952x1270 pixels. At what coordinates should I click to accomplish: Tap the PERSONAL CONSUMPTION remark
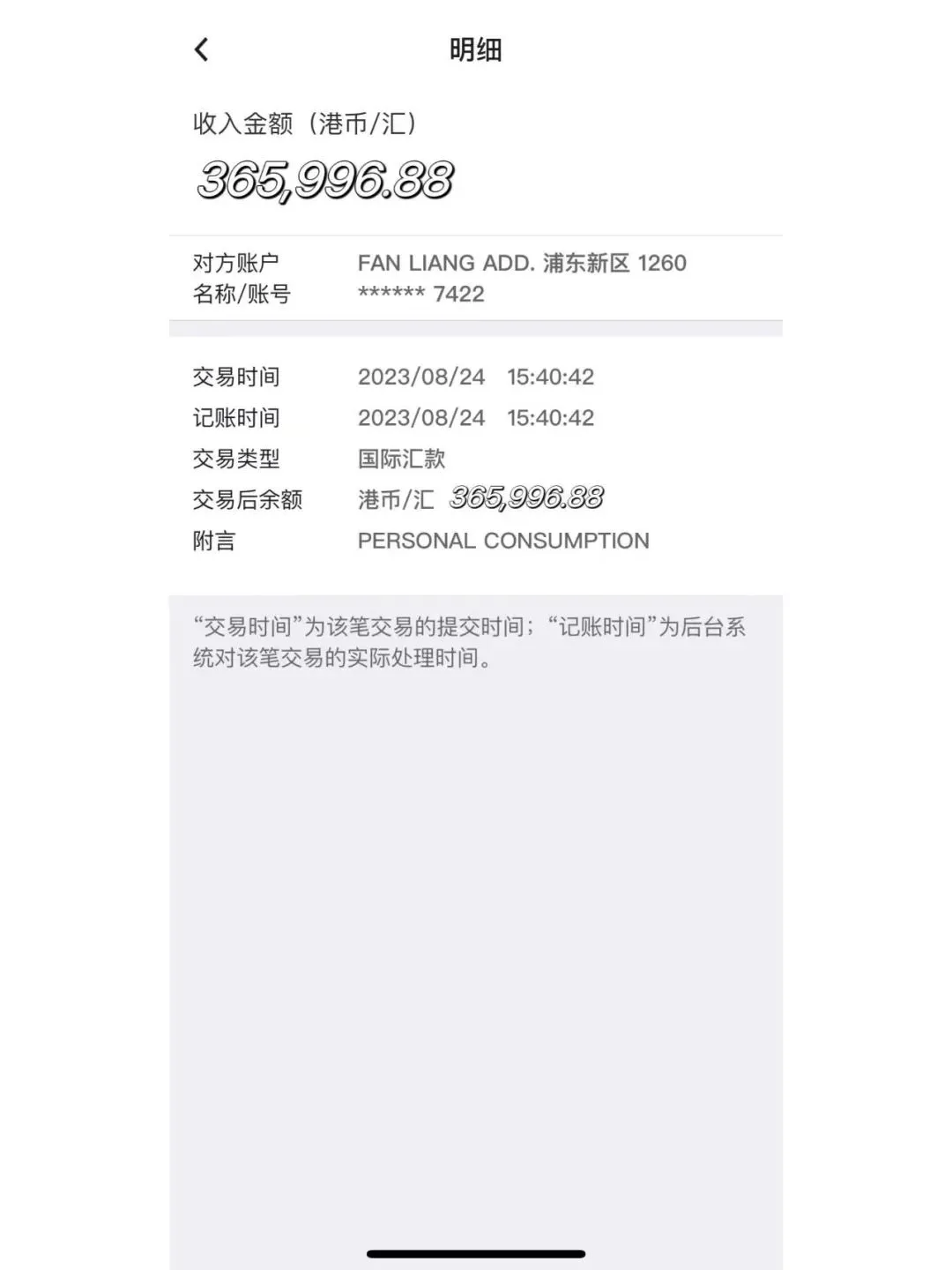pos(504,541)
